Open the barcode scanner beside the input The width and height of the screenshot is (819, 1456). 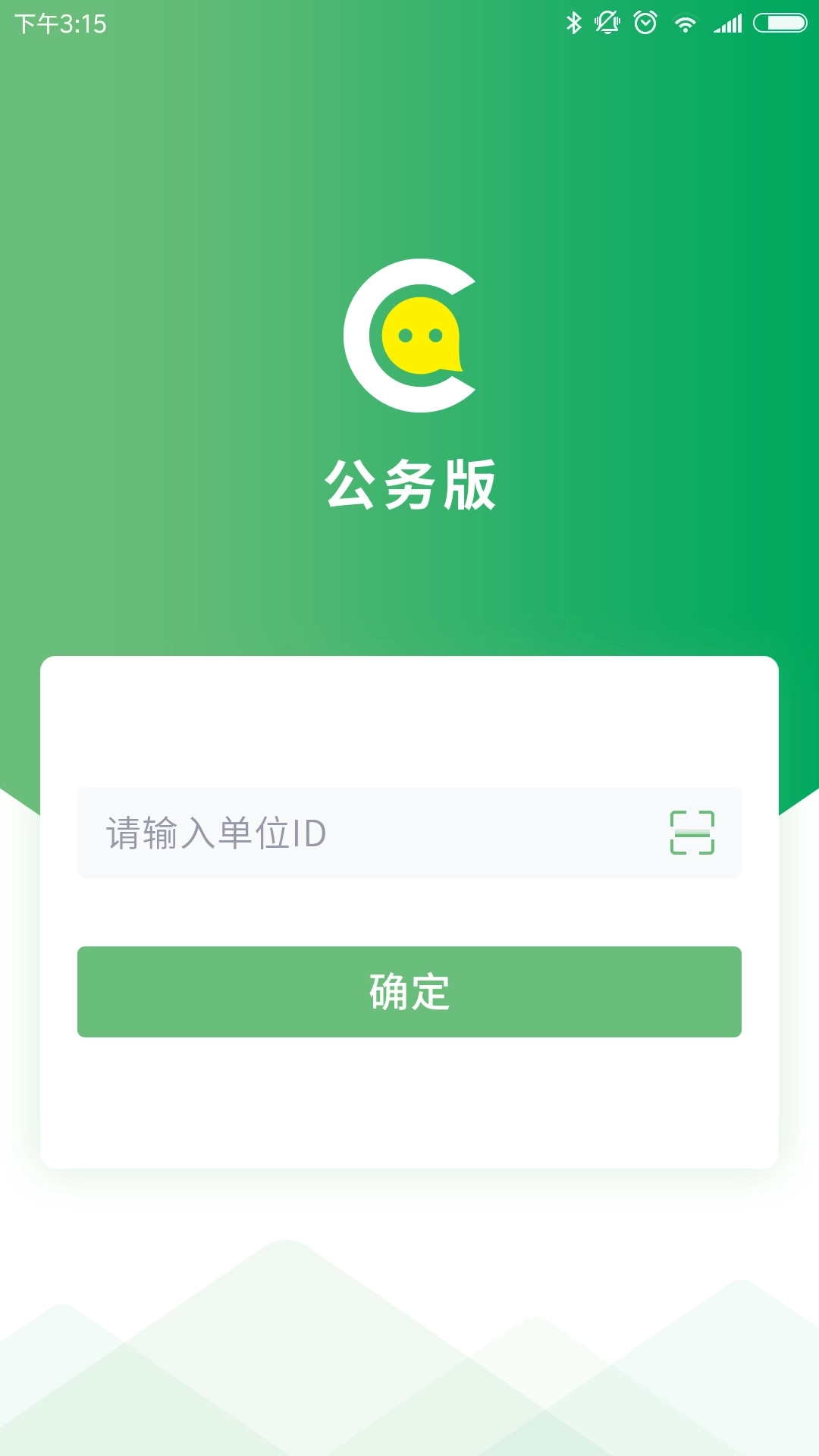[x=692, y=832]
